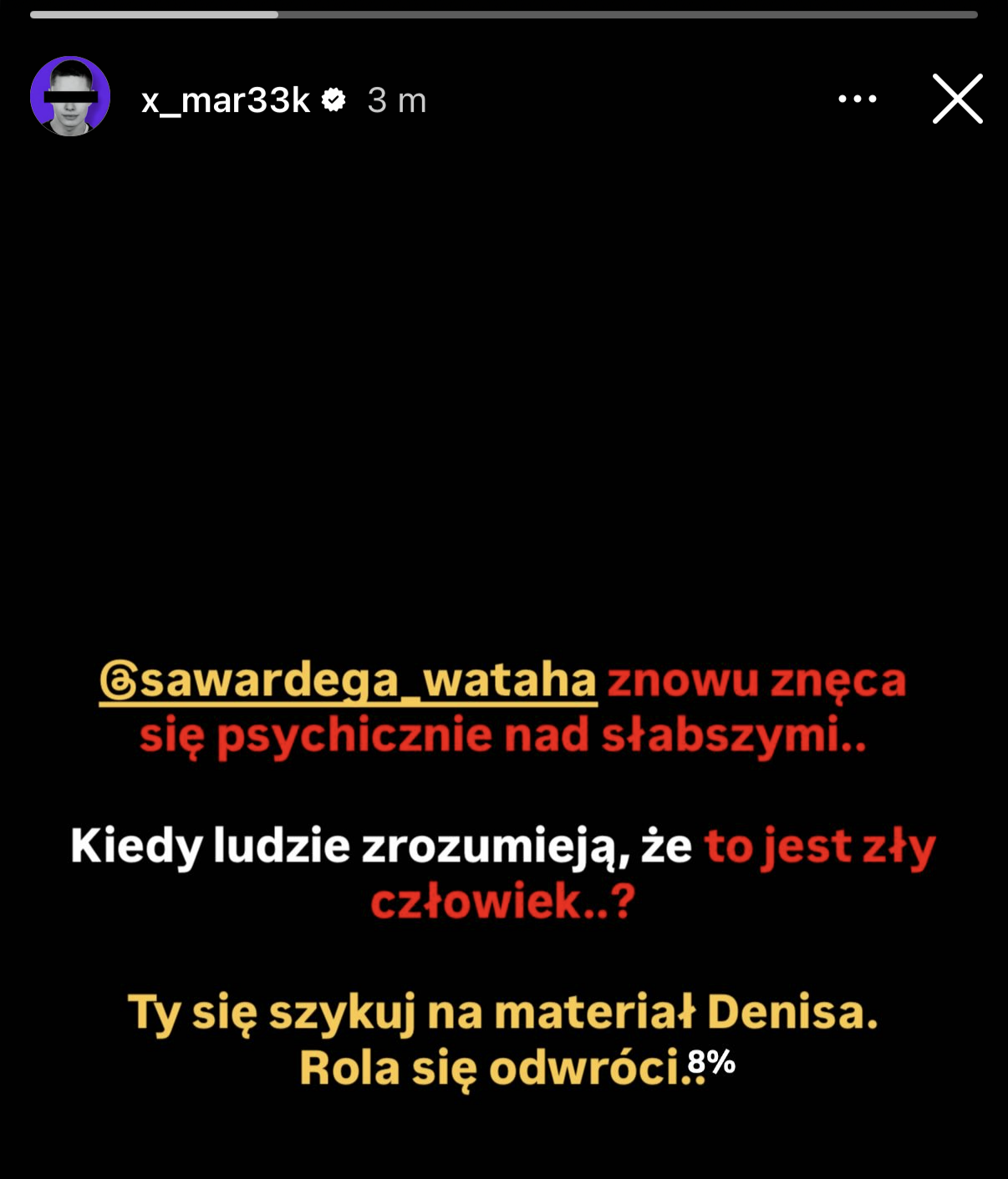Open x_mar33k's profile picture
Image resolution: width=1008 pixels, height=1179 pixels.
(70, 97)
